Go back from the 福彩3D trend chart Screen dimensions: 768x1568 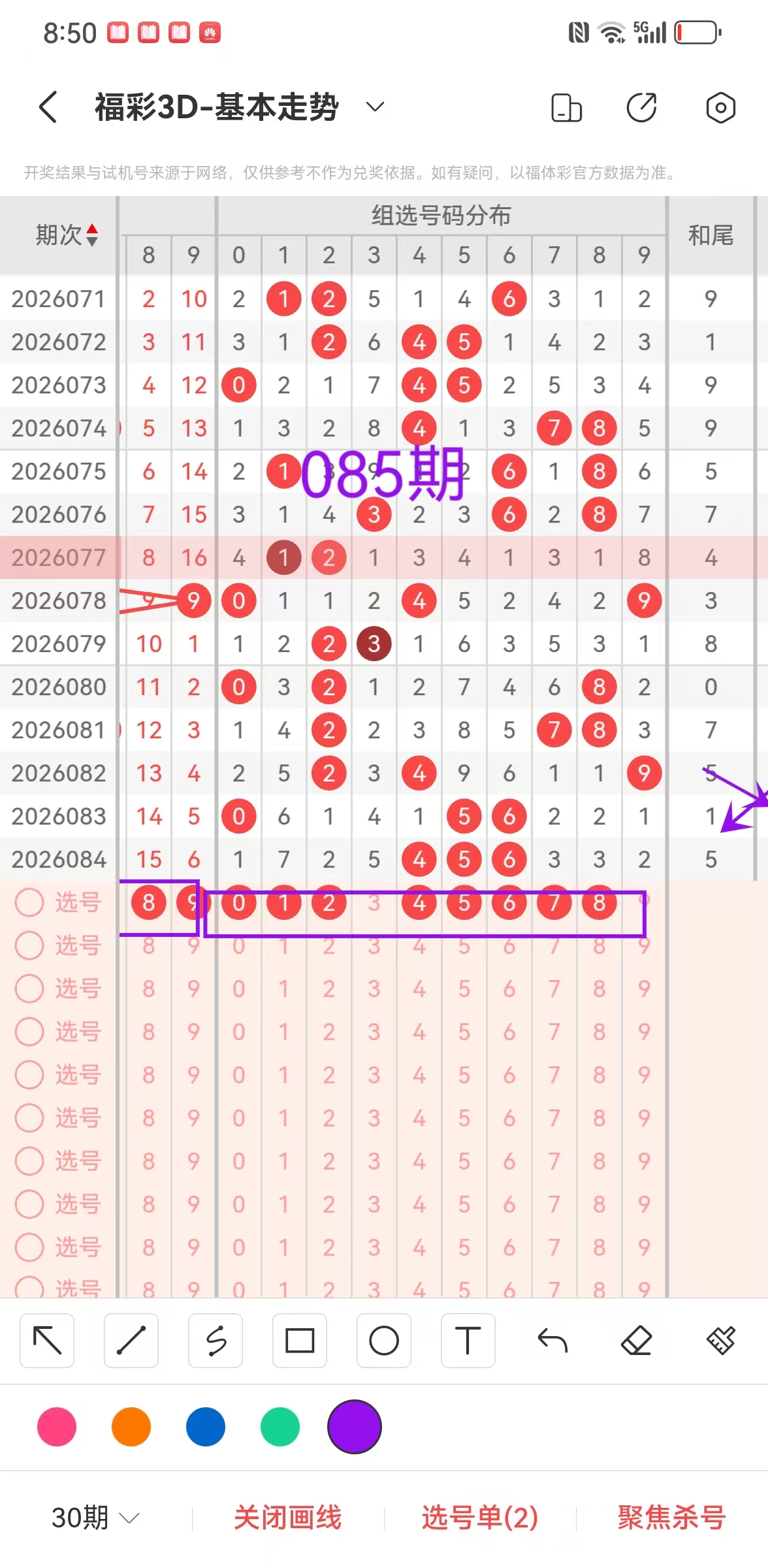click(x=48, y=107)
